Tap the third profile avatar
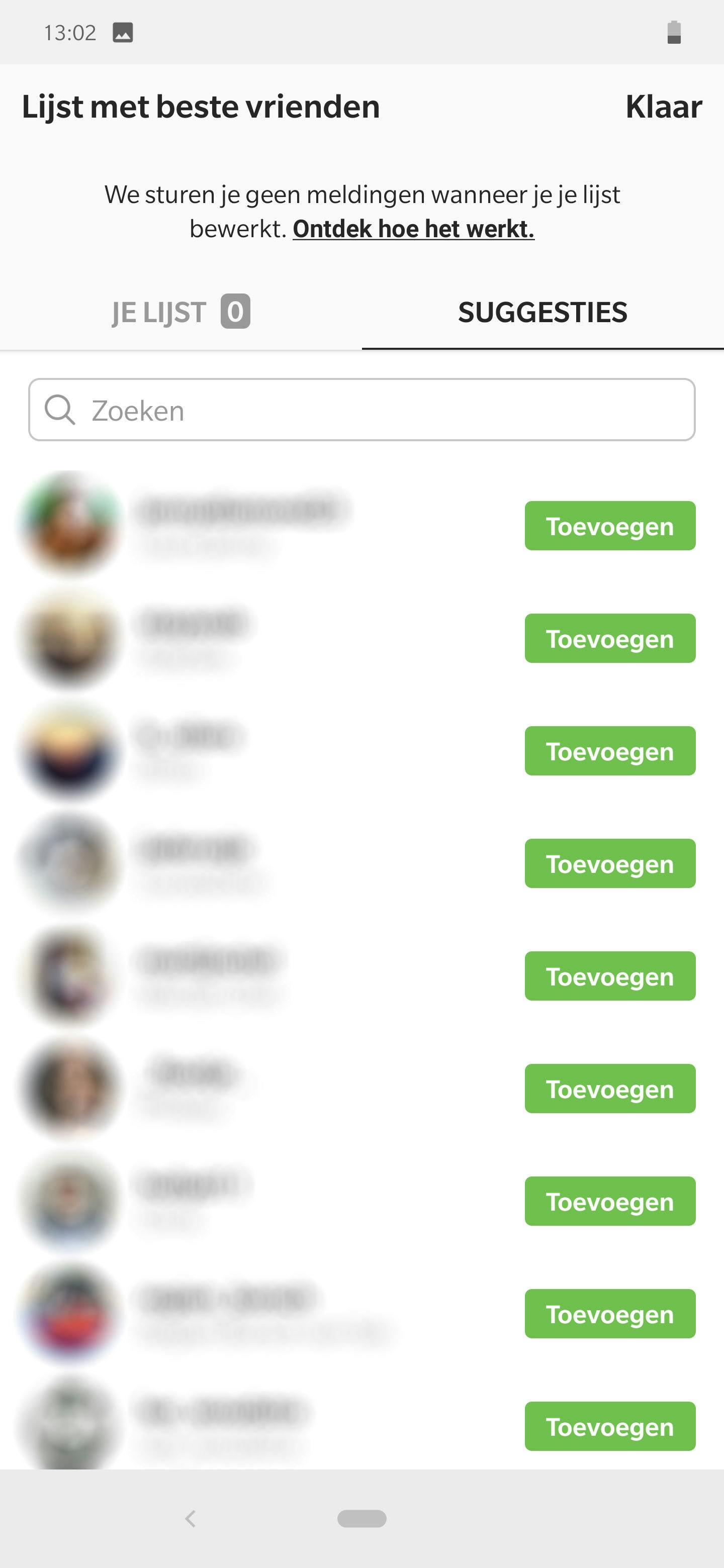This screenshot has width=724, height=1568. [x=70, y=751]
